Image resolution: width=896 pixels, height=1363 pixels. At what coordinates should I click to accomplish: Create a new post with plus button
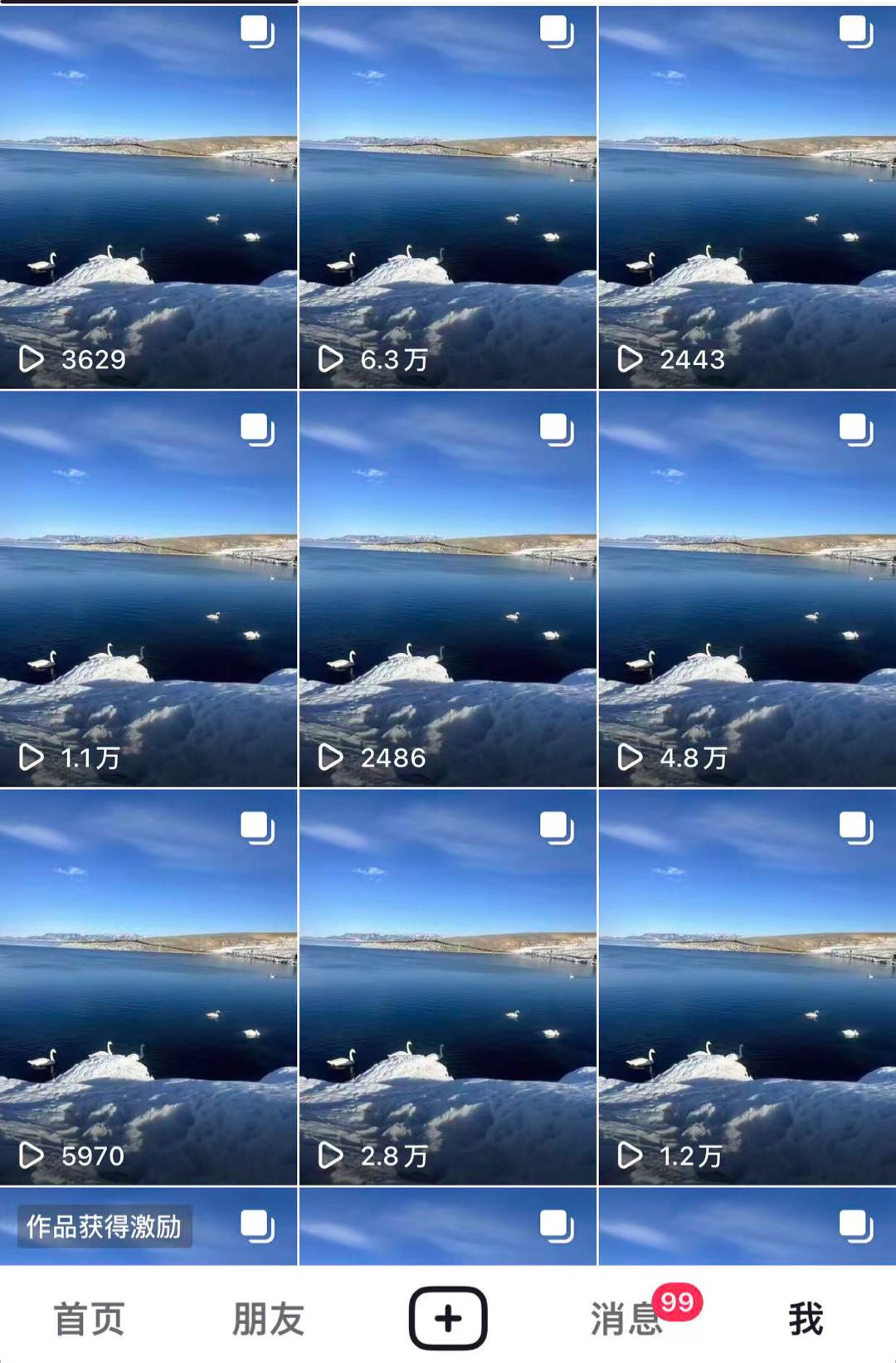point(448,1318)
